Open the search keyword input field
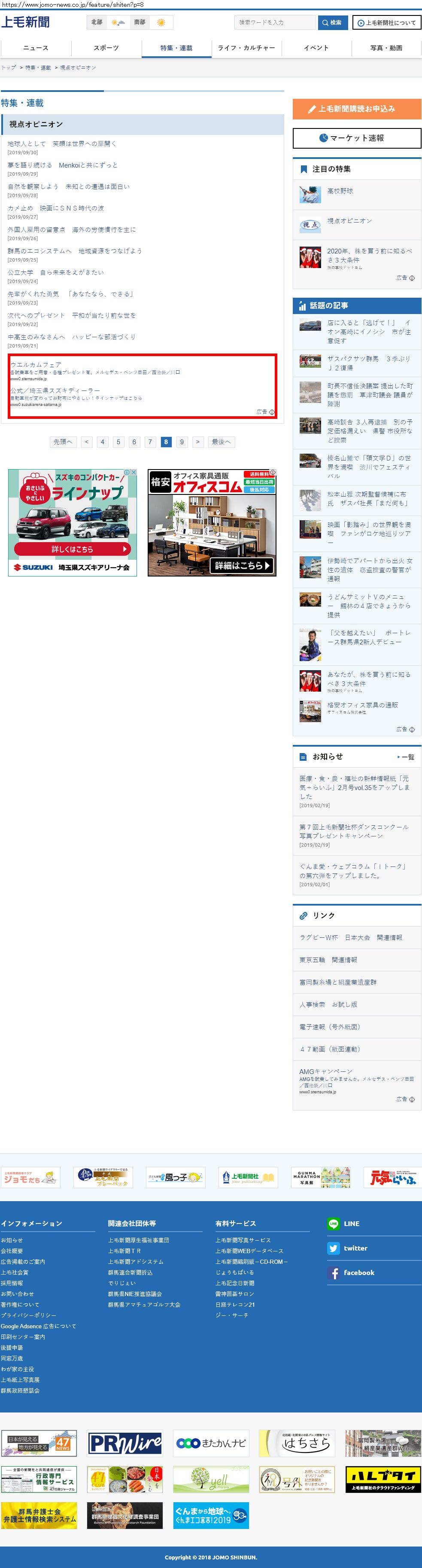Screen dimensions: 422x1568 pyautogui.click(x=275, y=22)
